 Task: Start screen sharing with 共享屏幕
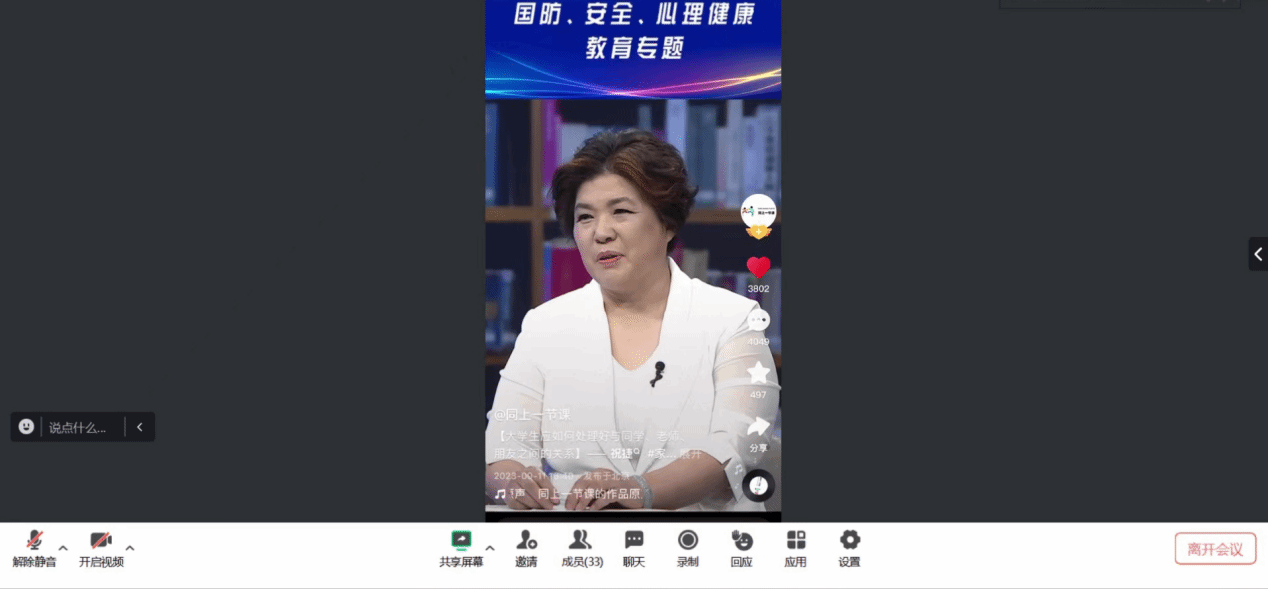click(x=461, y=548)
